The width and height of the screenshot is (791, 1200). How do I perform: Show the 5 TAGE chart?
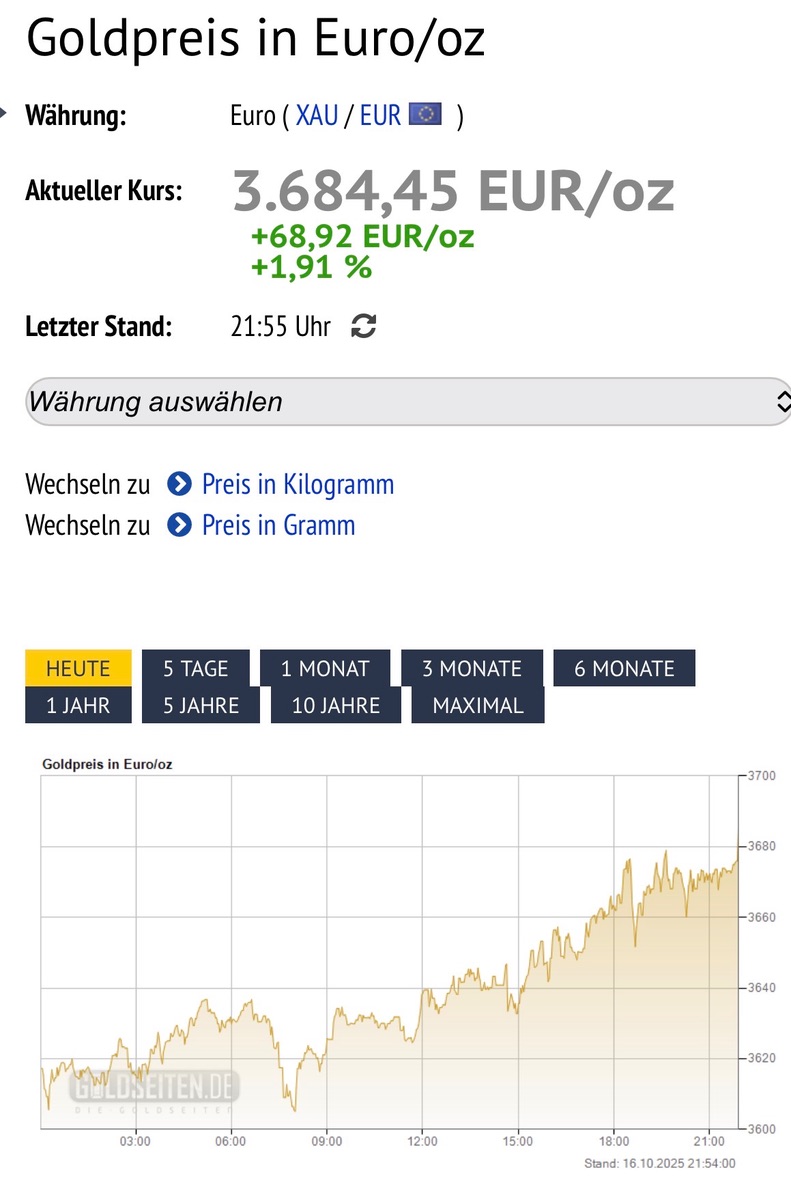point(196,668)
